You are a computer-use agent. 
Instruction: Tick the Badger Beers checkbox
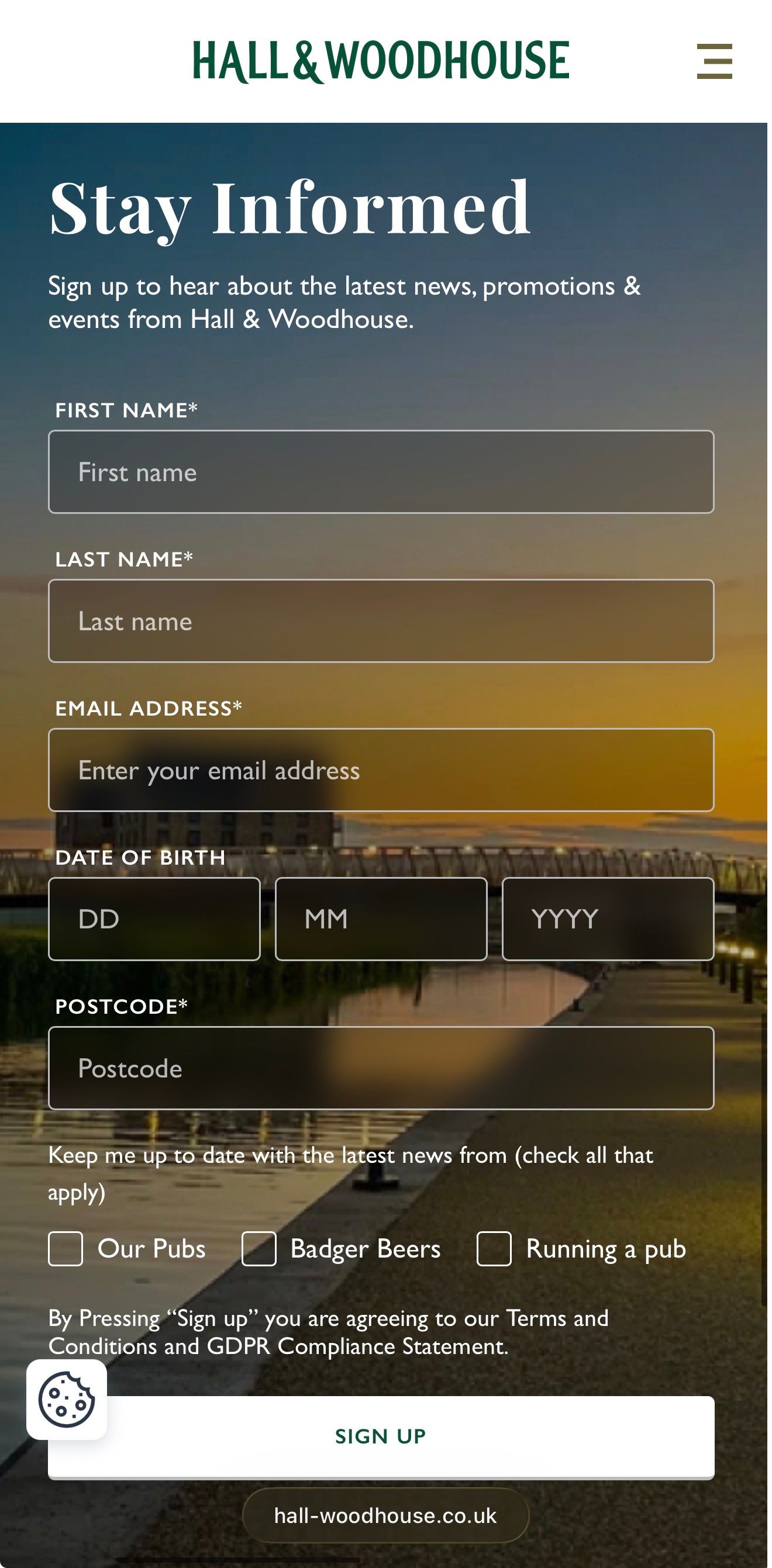259,1249
